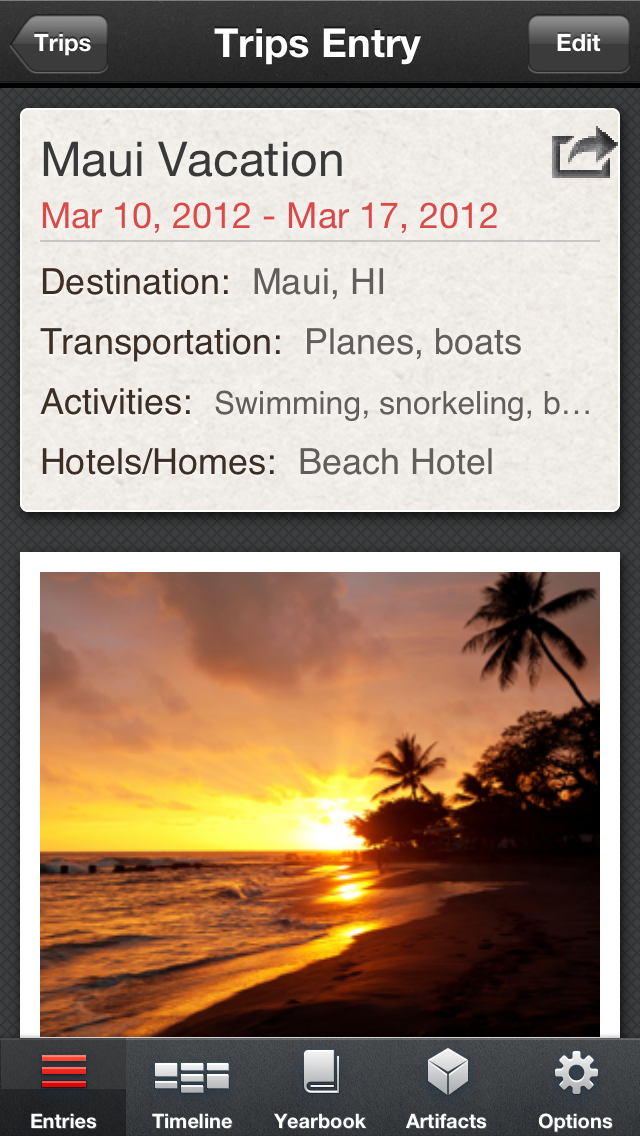The image size is (640, 1136).
Task: Go back to Trips list
Action: tap(59, 43)
